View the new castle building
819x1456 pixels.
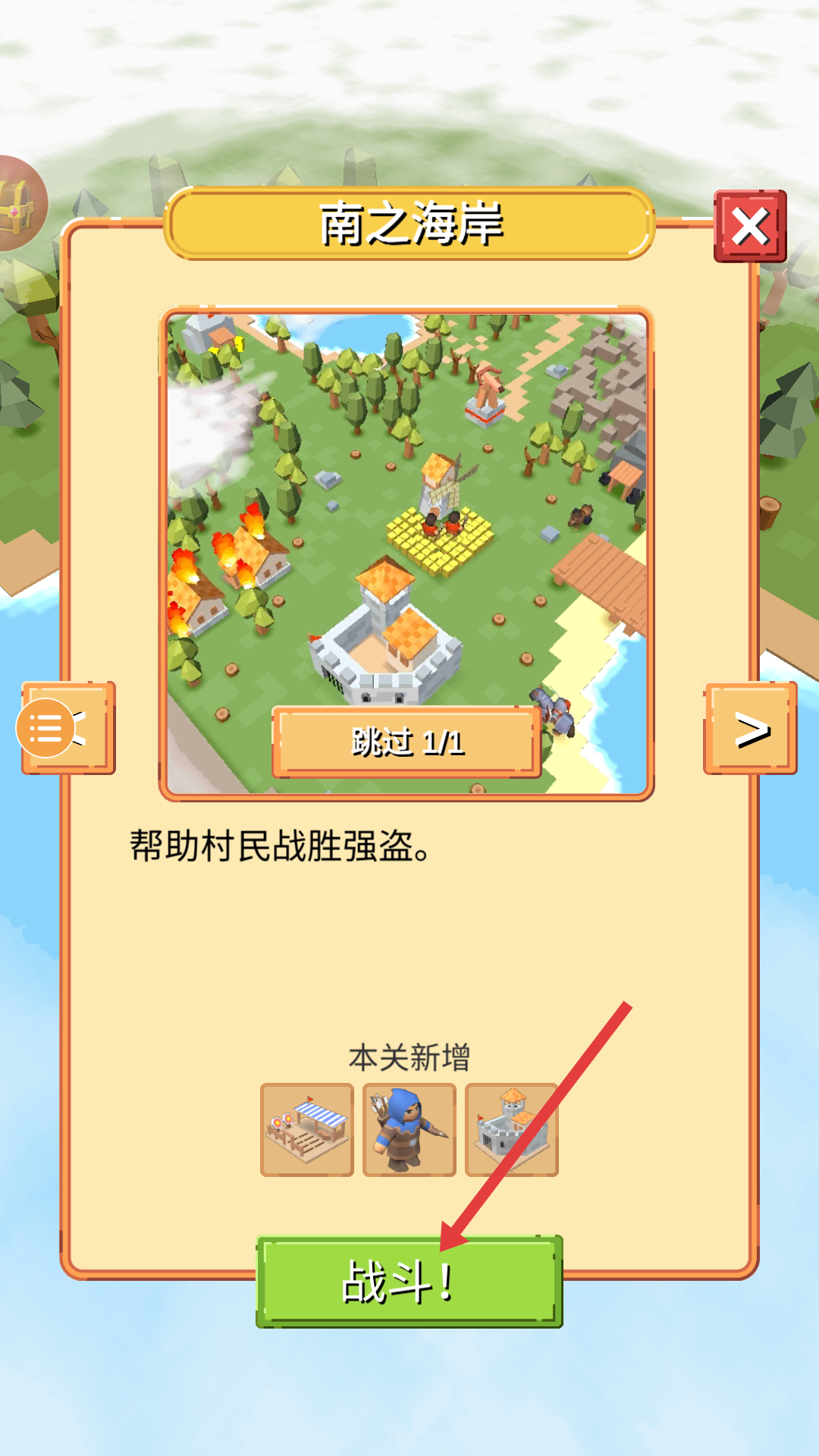(x=511, y=1130)
